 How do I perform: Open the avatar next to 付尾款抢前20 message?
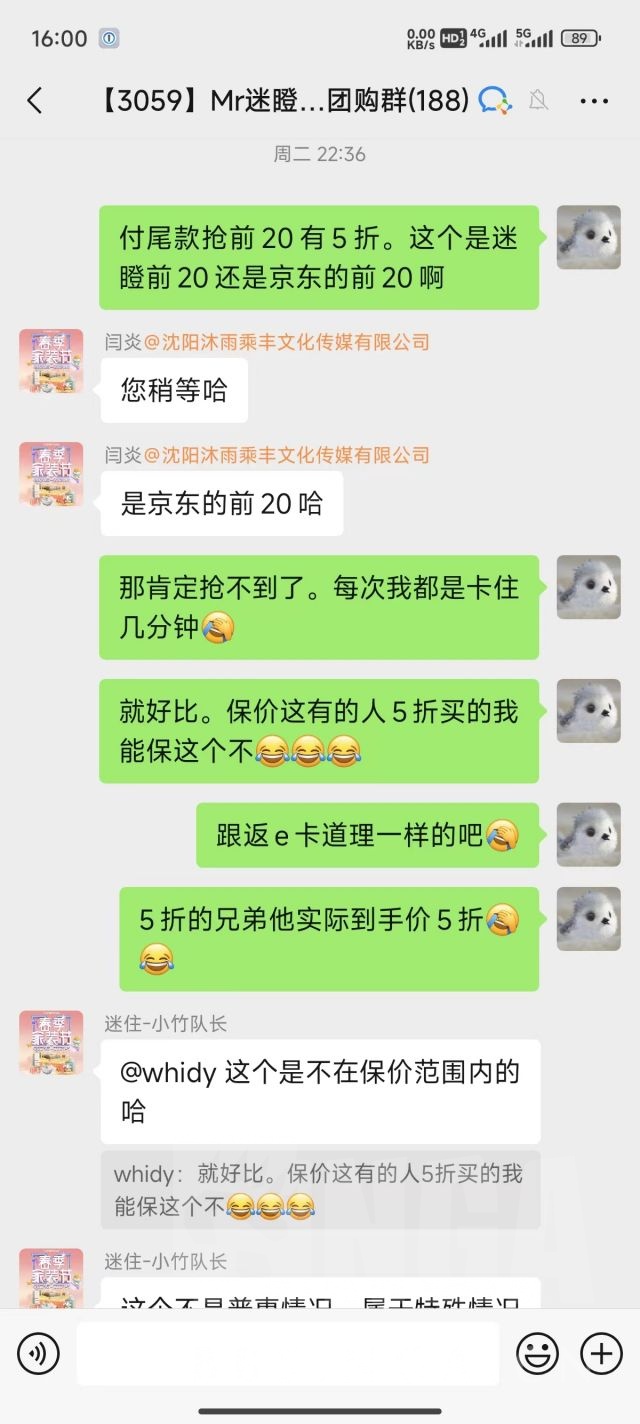coord(588,237)
